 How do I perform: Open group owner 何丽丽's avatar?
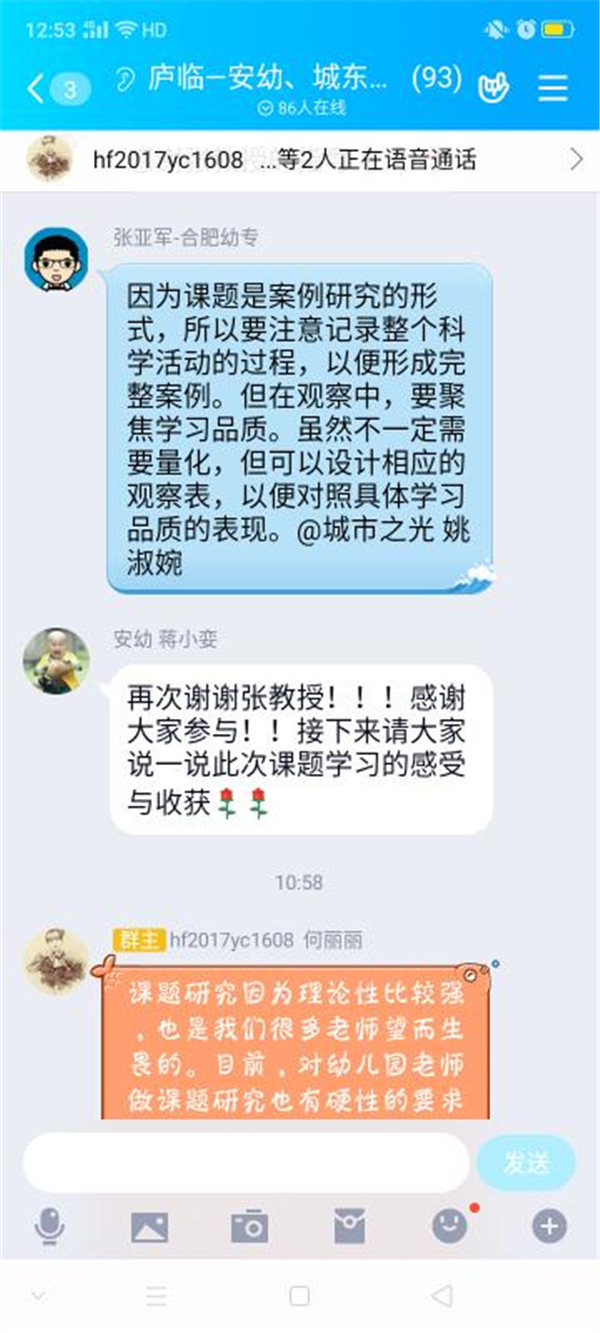[56, 961]
